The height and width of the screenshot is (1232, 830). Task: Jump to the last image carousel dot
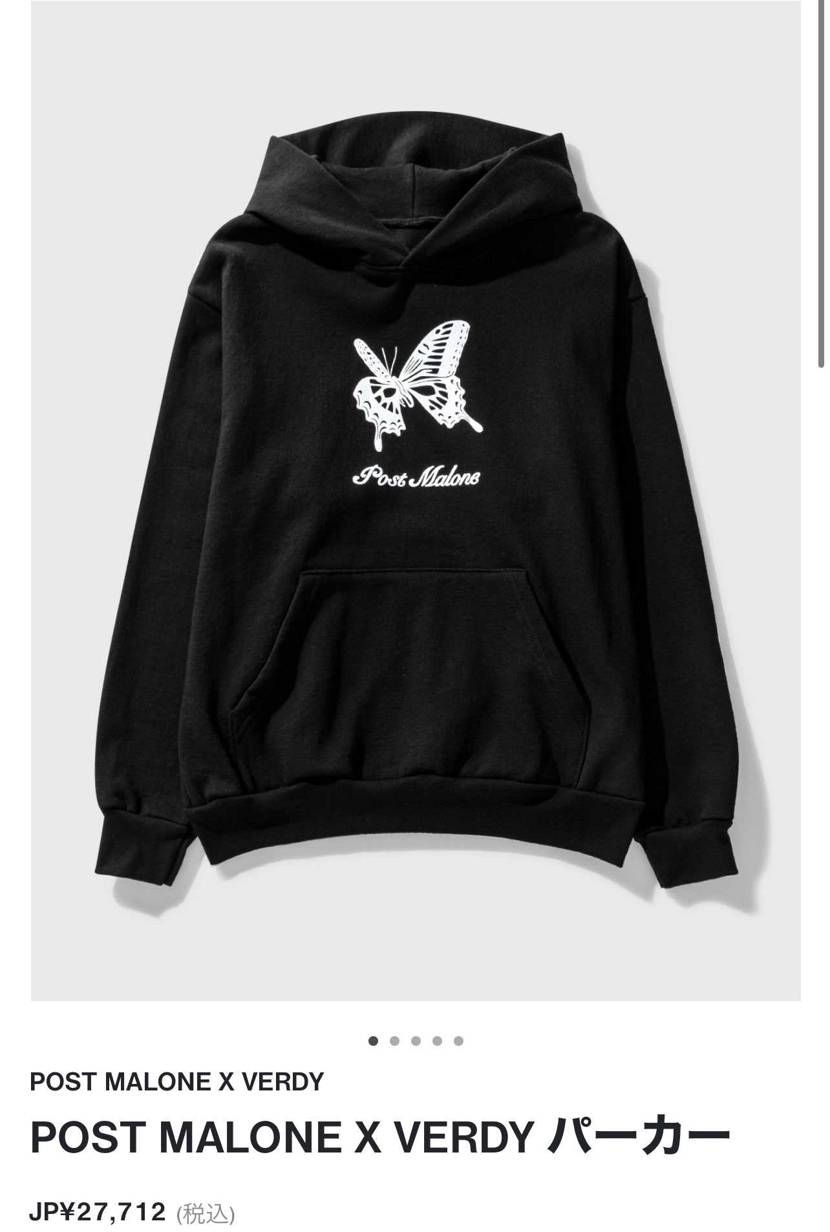click(458, 1041)
